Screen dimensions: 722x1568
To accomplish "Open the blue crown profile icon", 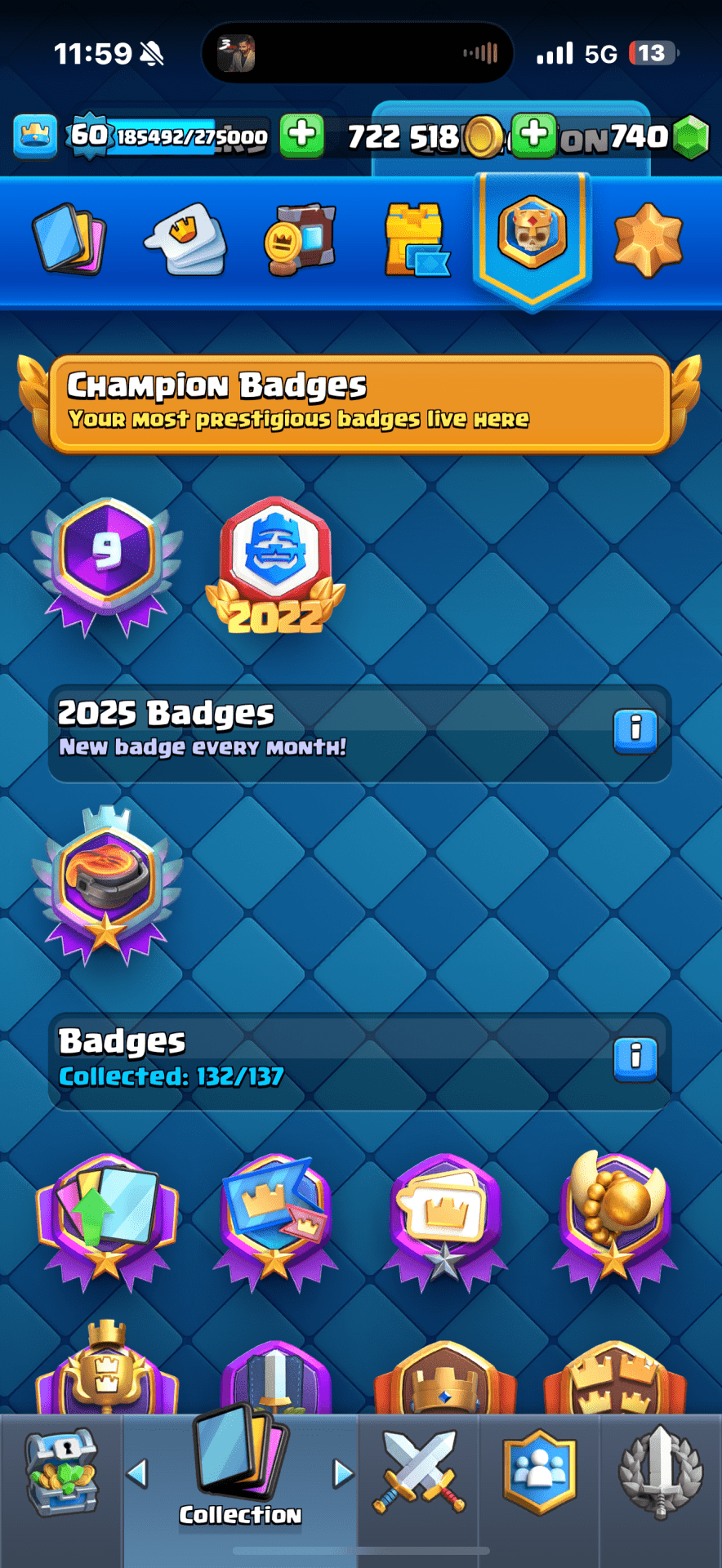I will point(35,136).
